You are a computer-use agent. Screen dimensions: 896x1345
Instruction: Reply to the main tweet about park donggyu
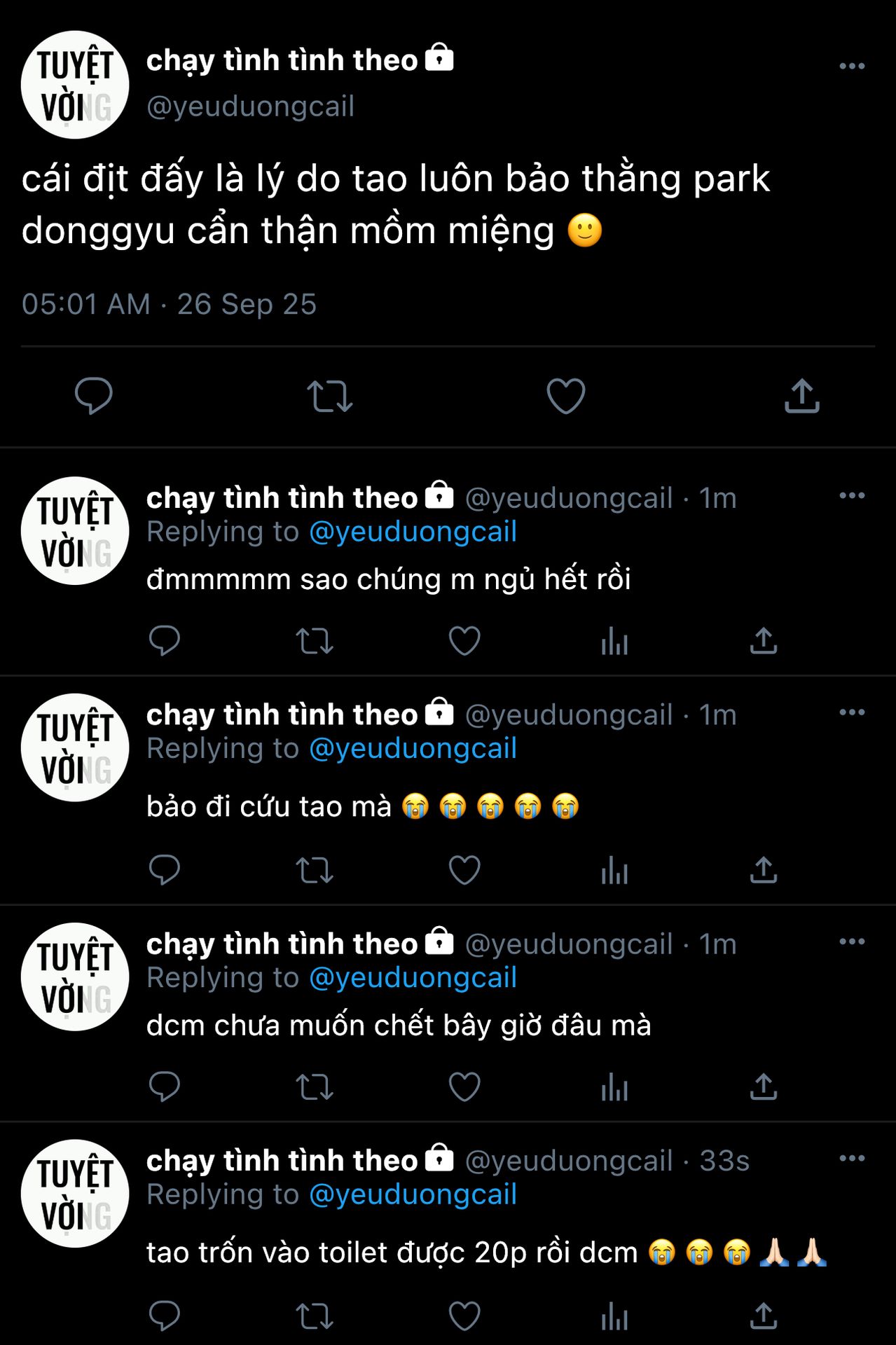coord(94,396)
